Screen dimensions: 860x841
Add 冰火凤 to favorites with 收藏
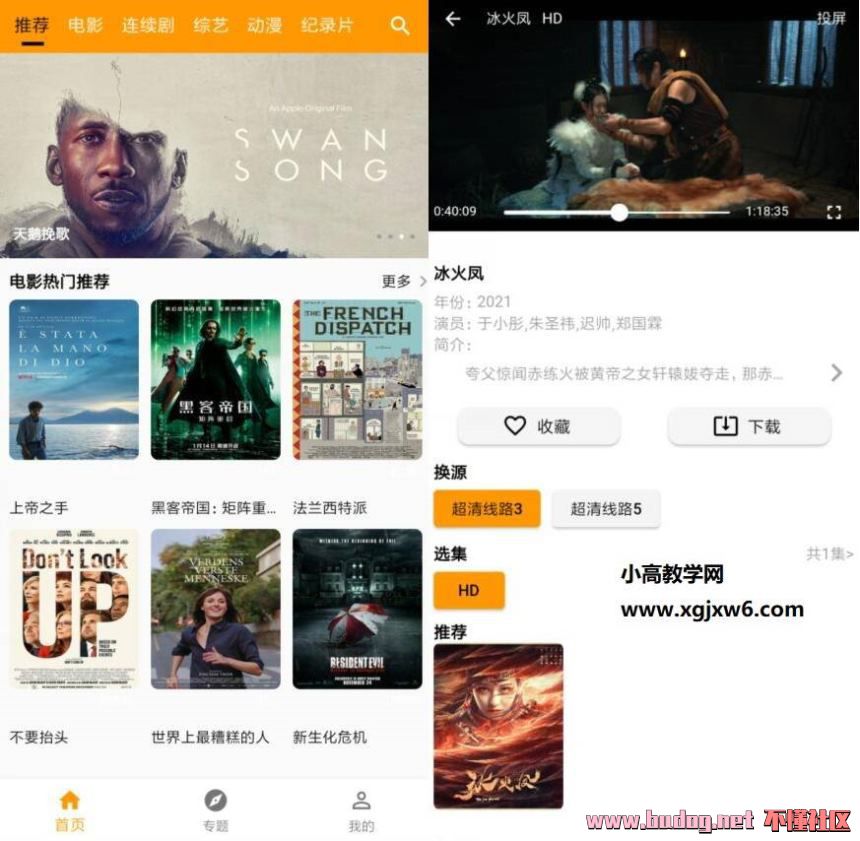pyautogui.click(x=538, y=427)
